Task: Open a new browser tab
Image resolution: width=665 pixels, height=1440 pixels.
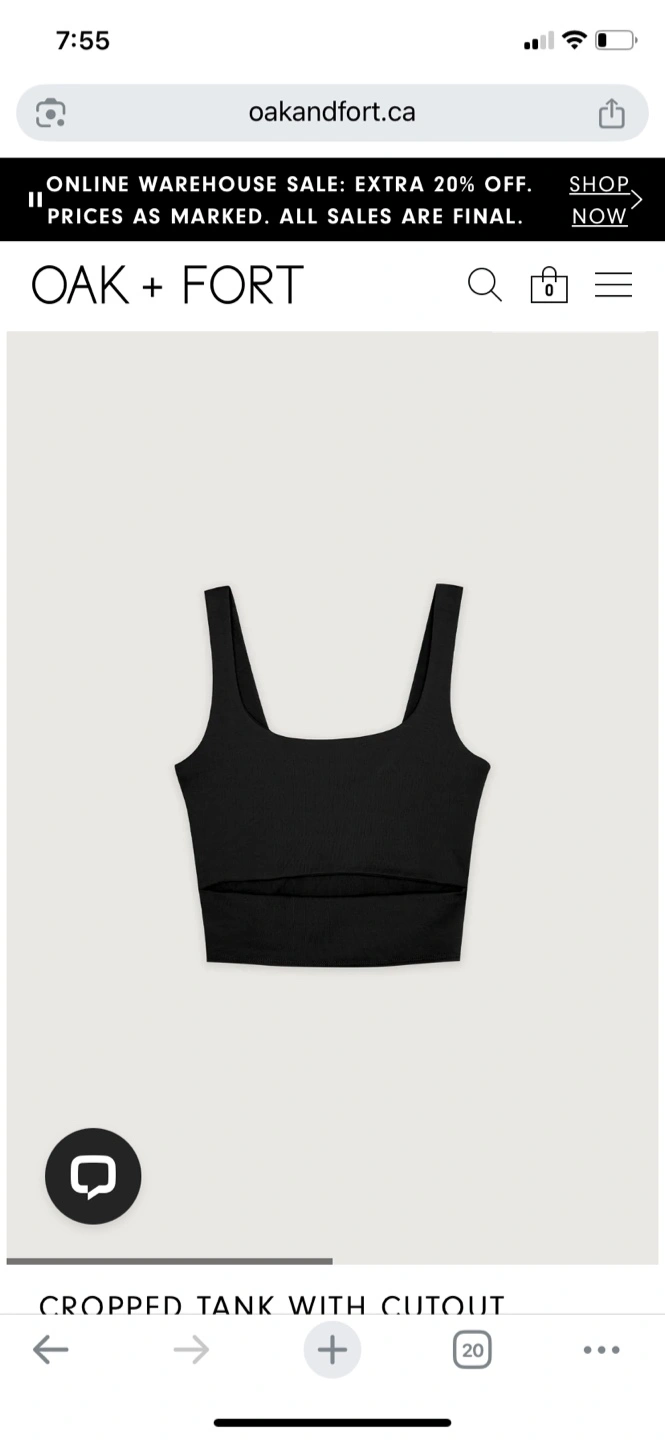Action: pyautogui.click(x=332, y=1350)
